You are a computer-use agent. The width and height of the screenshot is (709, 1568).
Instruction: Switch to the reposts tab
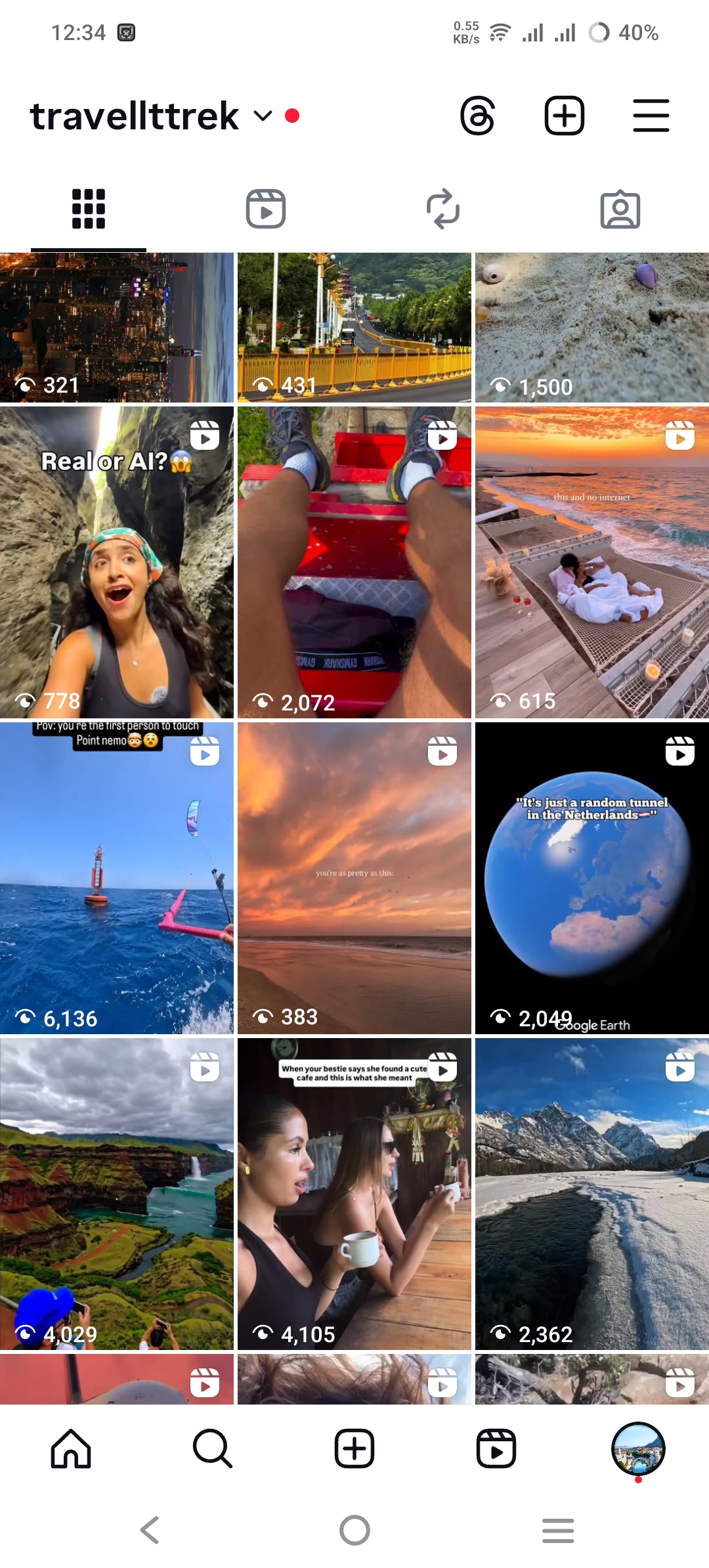pos(443,209)
